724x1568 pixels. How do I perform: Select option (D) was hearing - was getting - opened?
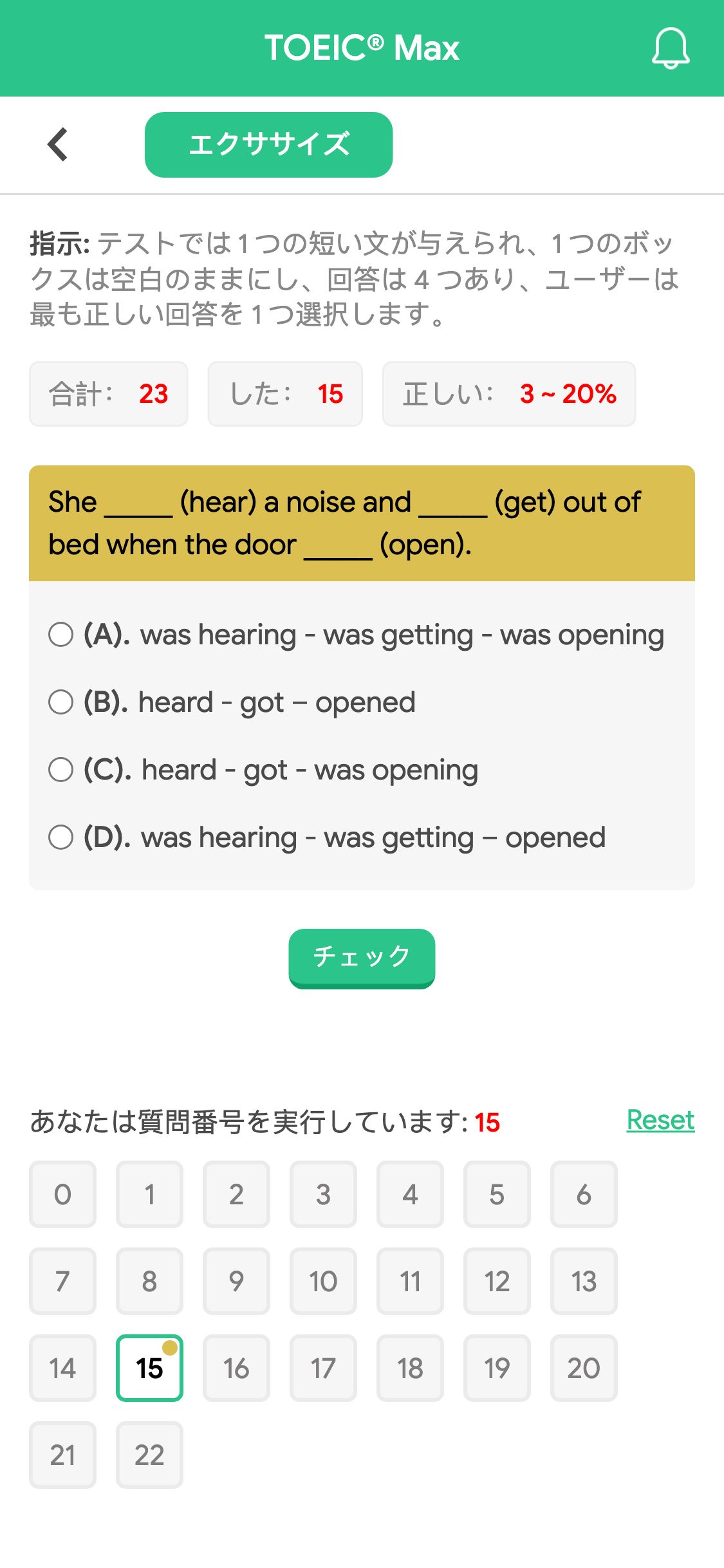(327, 837)
